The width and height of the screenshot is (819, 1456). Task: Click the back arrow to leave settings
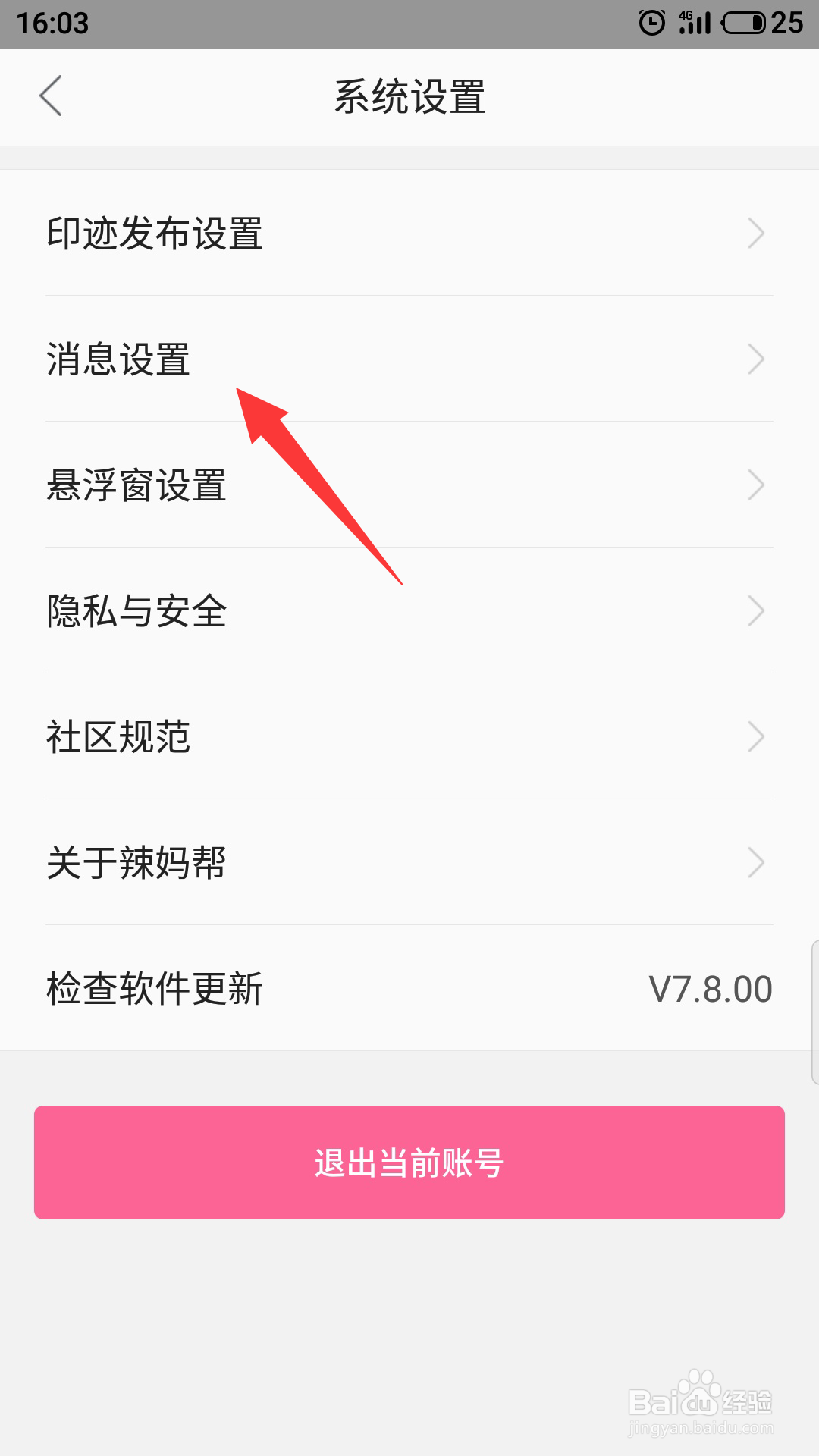51,97
